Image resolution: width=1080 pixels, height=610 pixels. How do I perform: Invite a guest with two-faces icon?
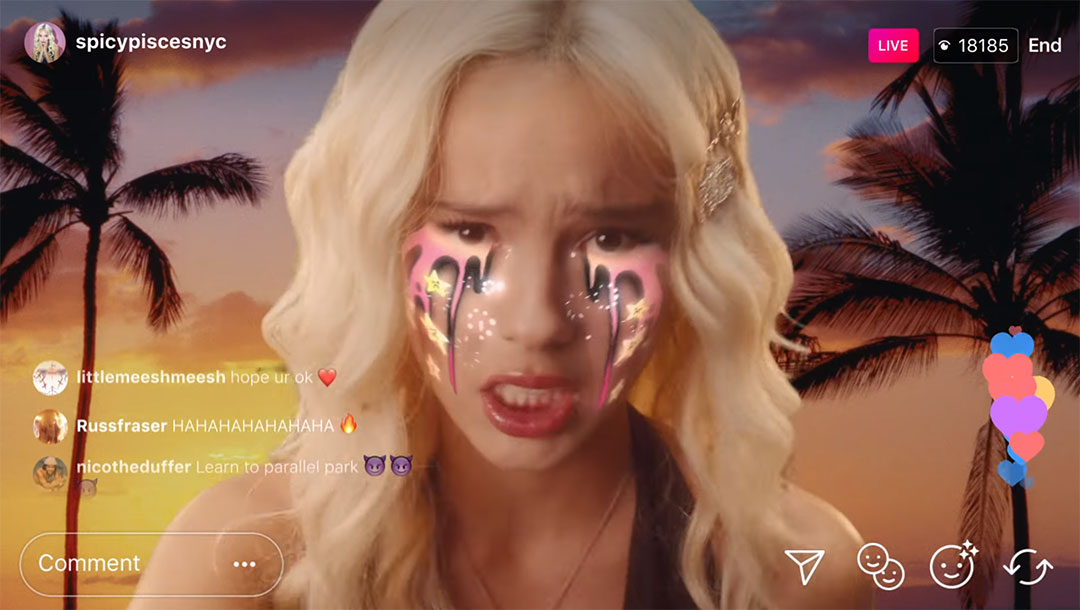880,567
